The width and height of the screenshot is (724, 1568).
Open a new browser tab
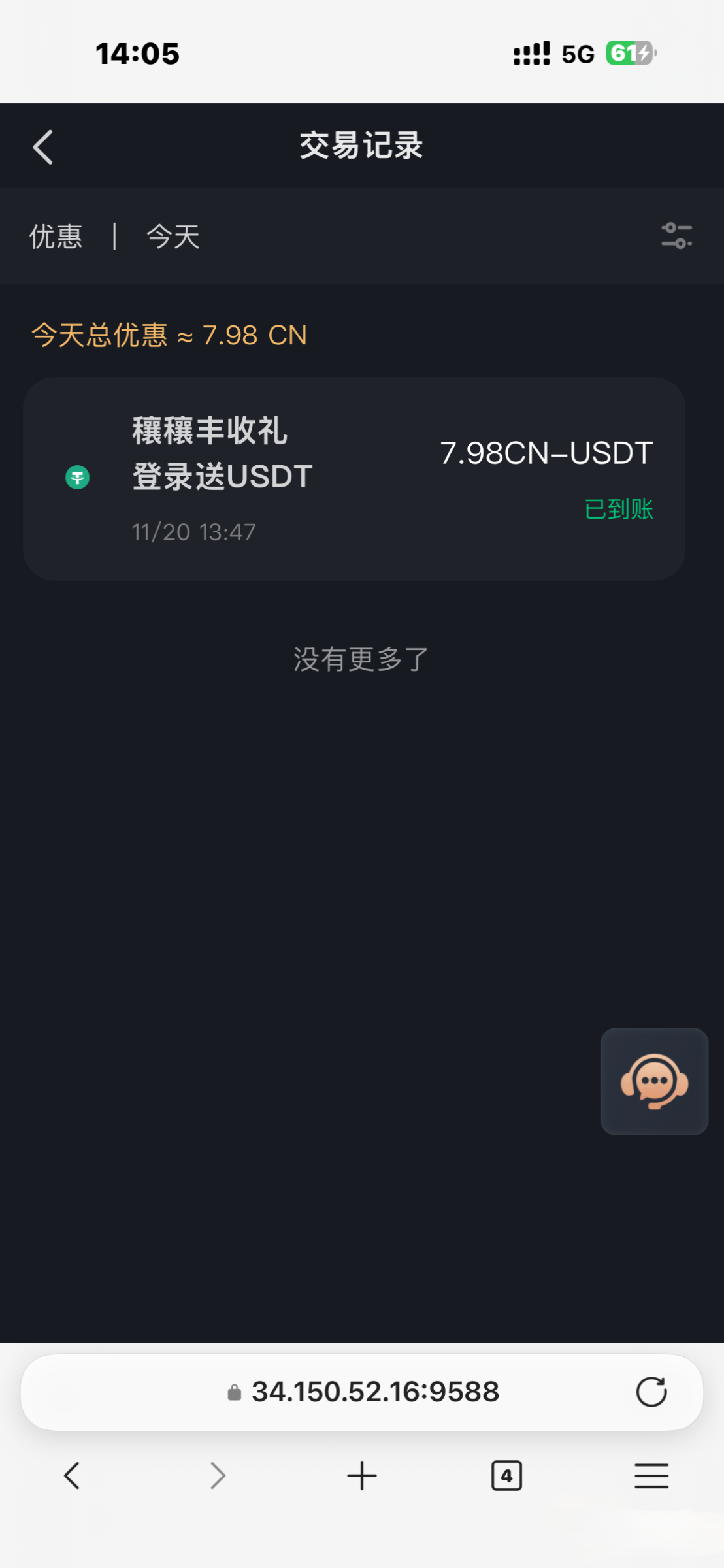[x=362, y=1476]
